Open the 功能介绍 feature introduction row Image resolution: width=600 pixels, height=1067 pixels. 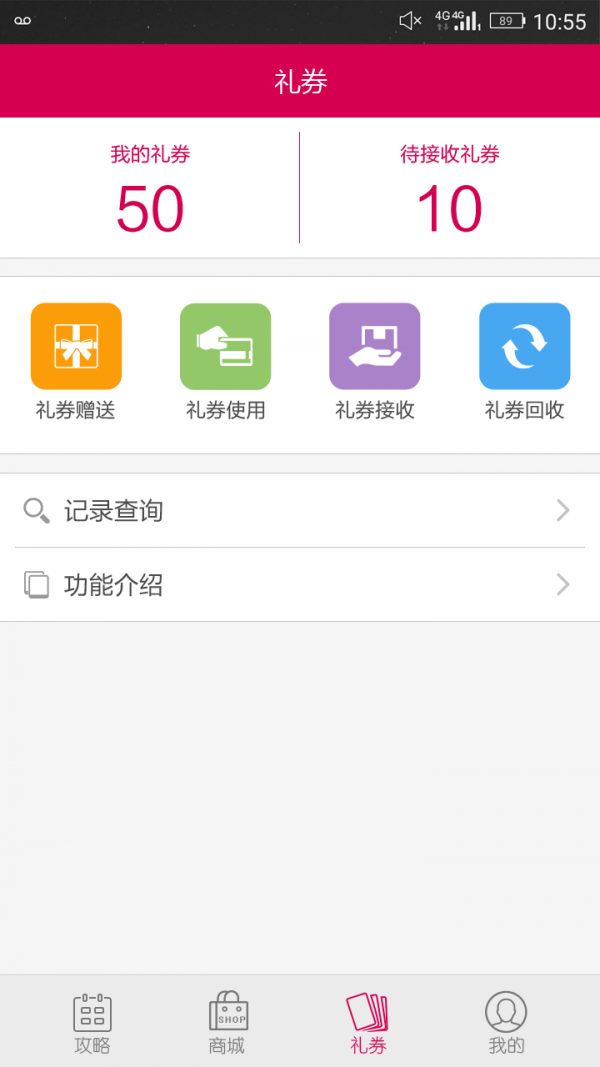point(300,585)
